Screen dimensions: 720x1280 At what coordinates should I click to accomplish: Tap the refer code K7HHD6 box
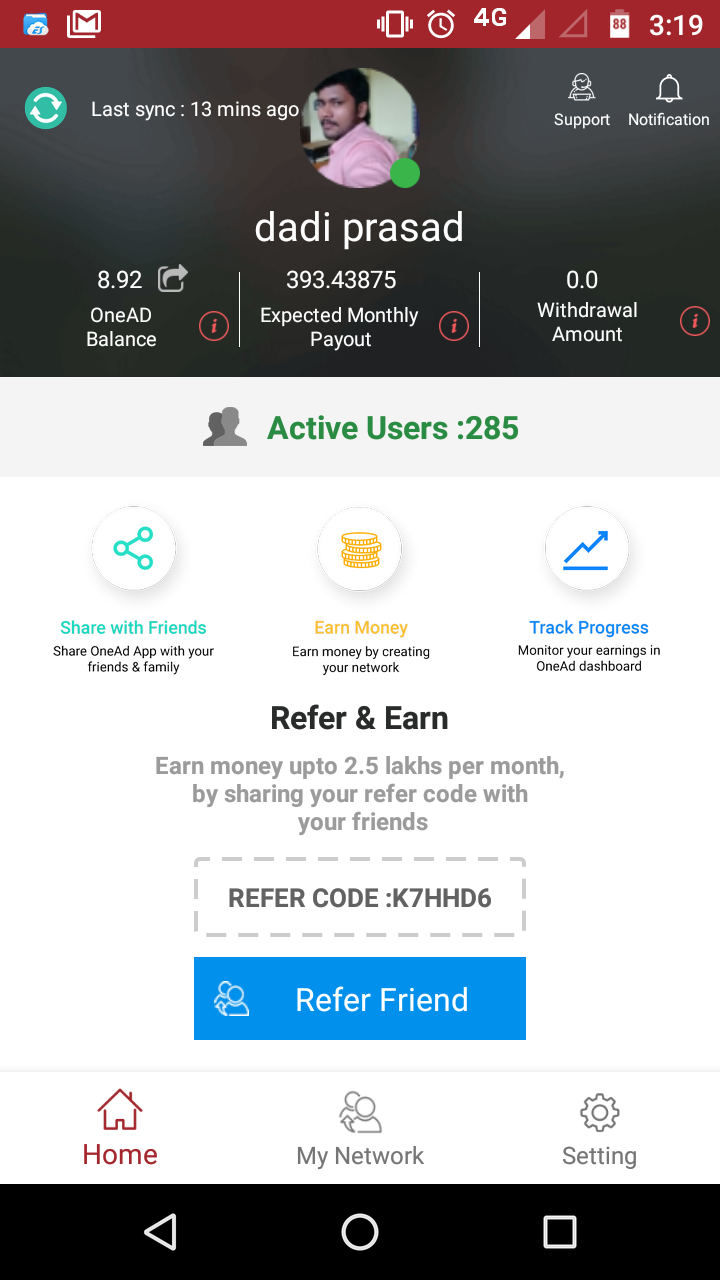(x=360, y=897)
